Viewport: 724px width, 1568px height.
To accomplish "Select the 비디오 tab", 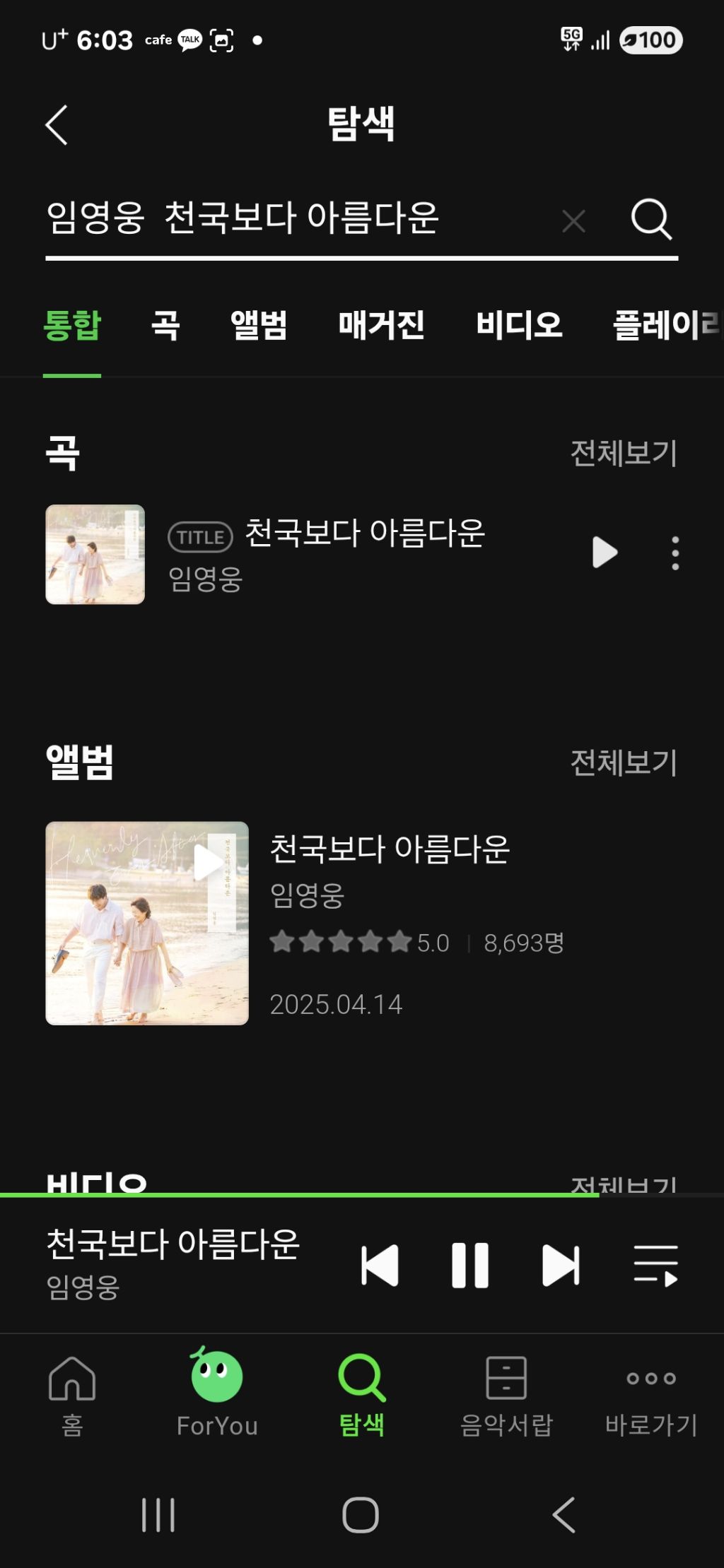I will [519, 326].
